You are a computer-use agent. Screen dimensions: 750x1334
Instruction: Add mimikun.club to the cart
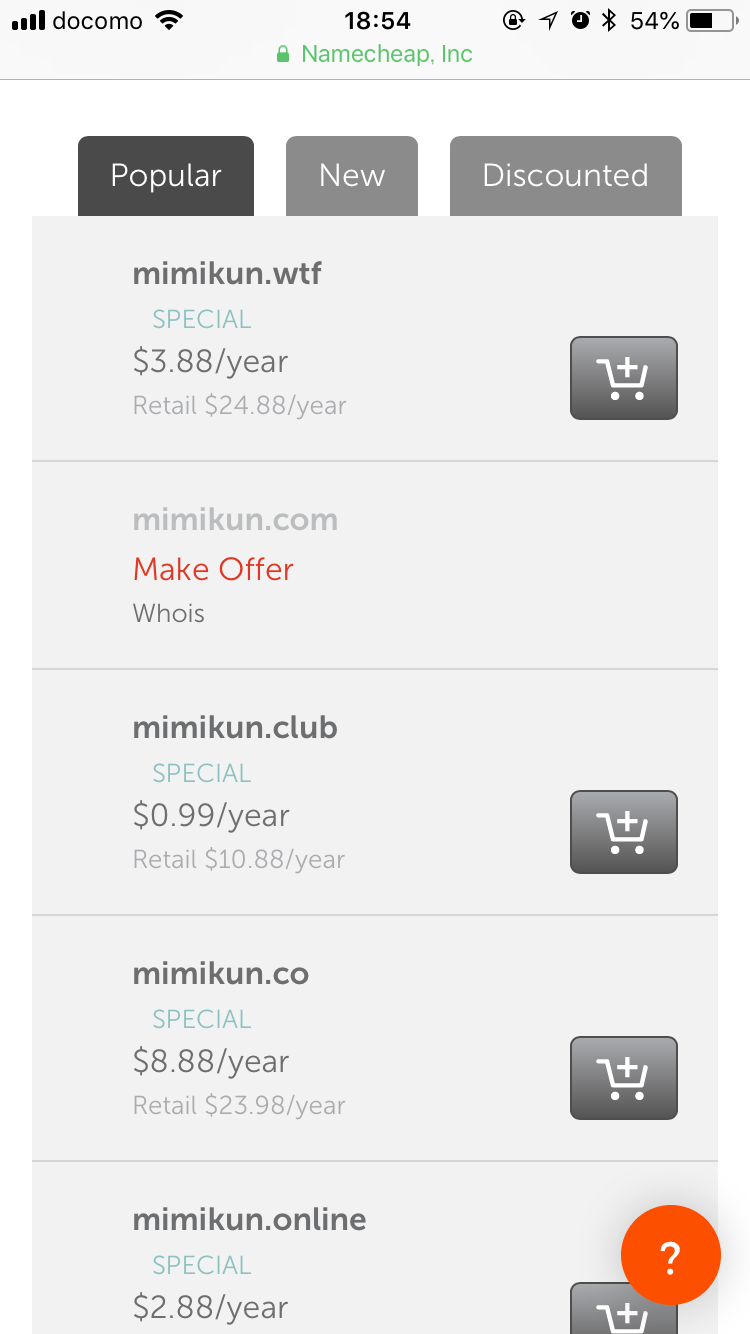point(624,832)
